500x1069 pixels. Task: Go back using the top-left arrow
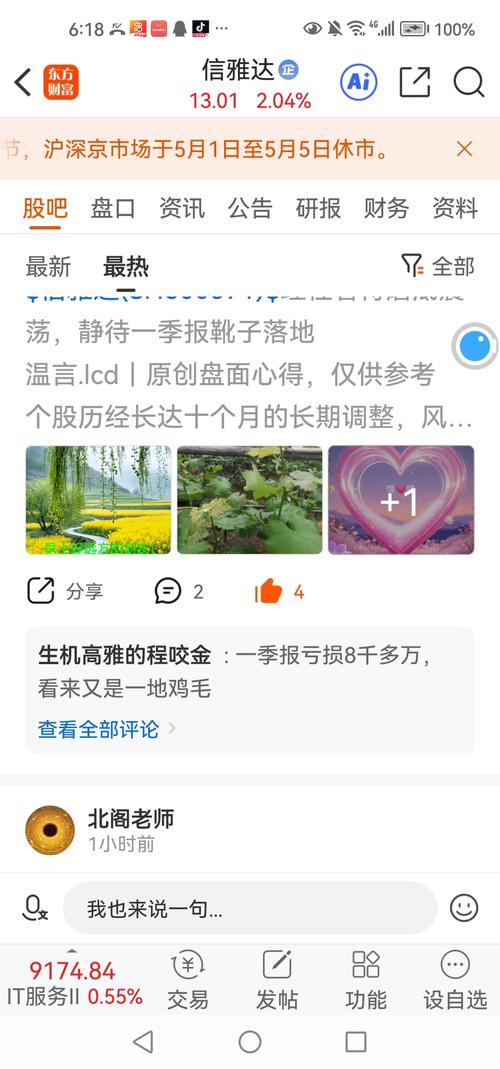coord(23,82)
